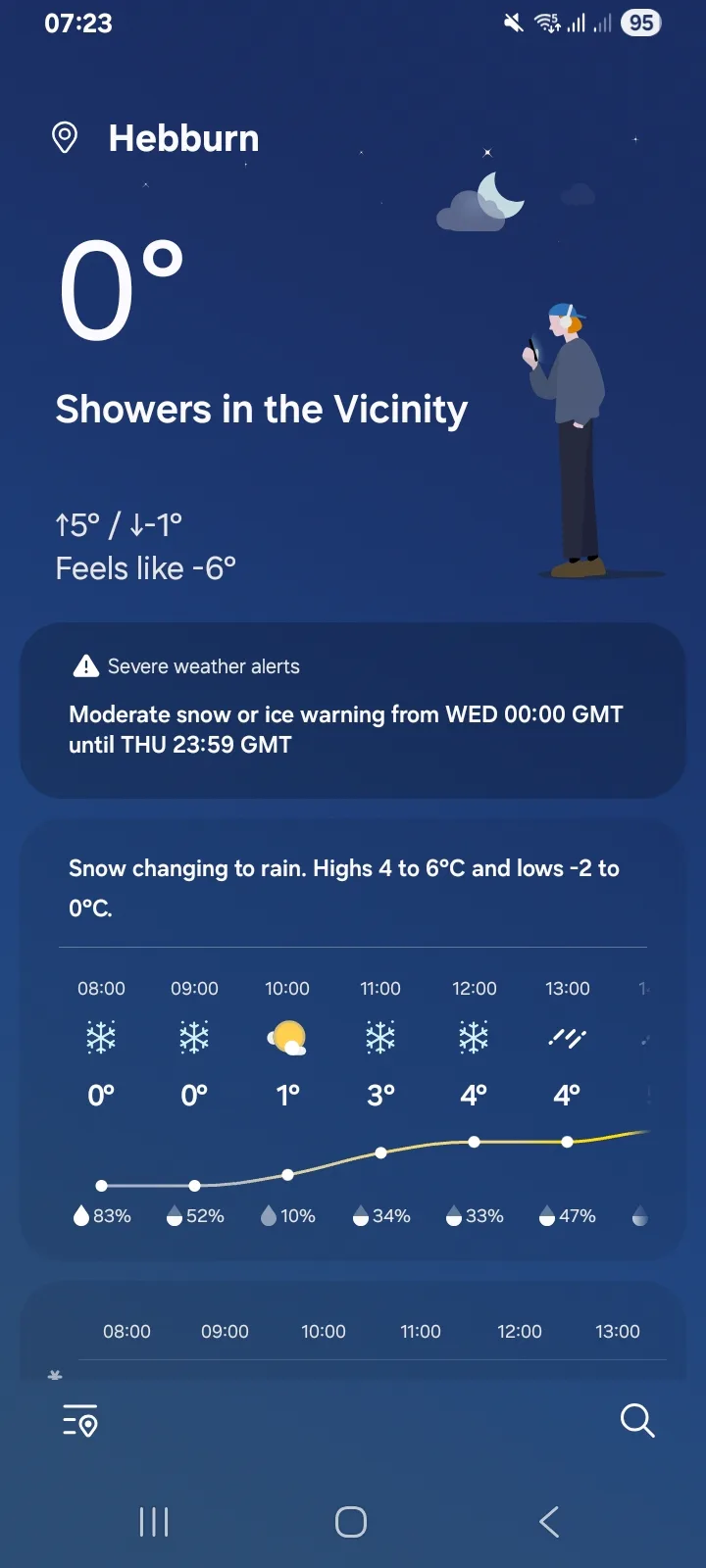Open the saved locations list icon

coord(79,1420)
